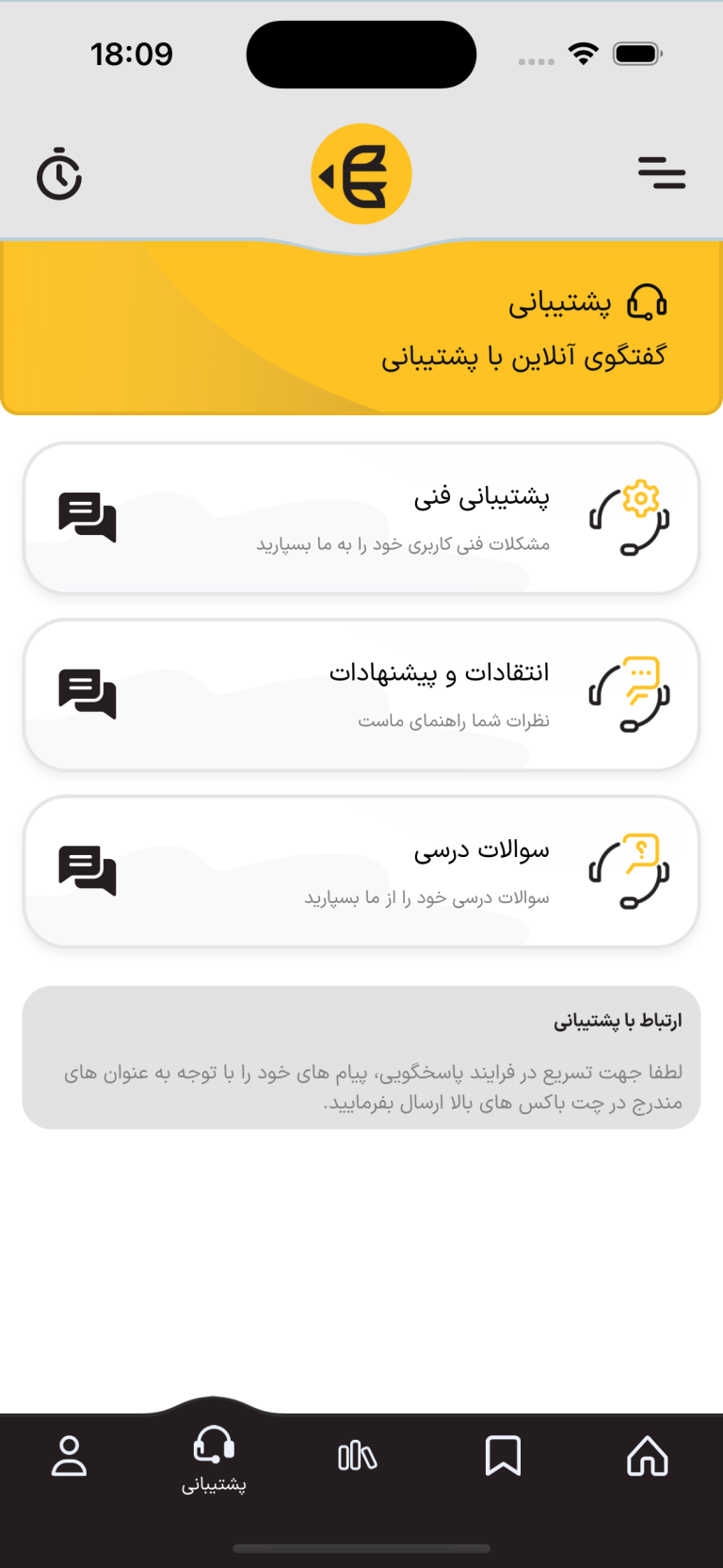Open the technical support chat icon on پشتیبانی فنی card

point(88,519)
